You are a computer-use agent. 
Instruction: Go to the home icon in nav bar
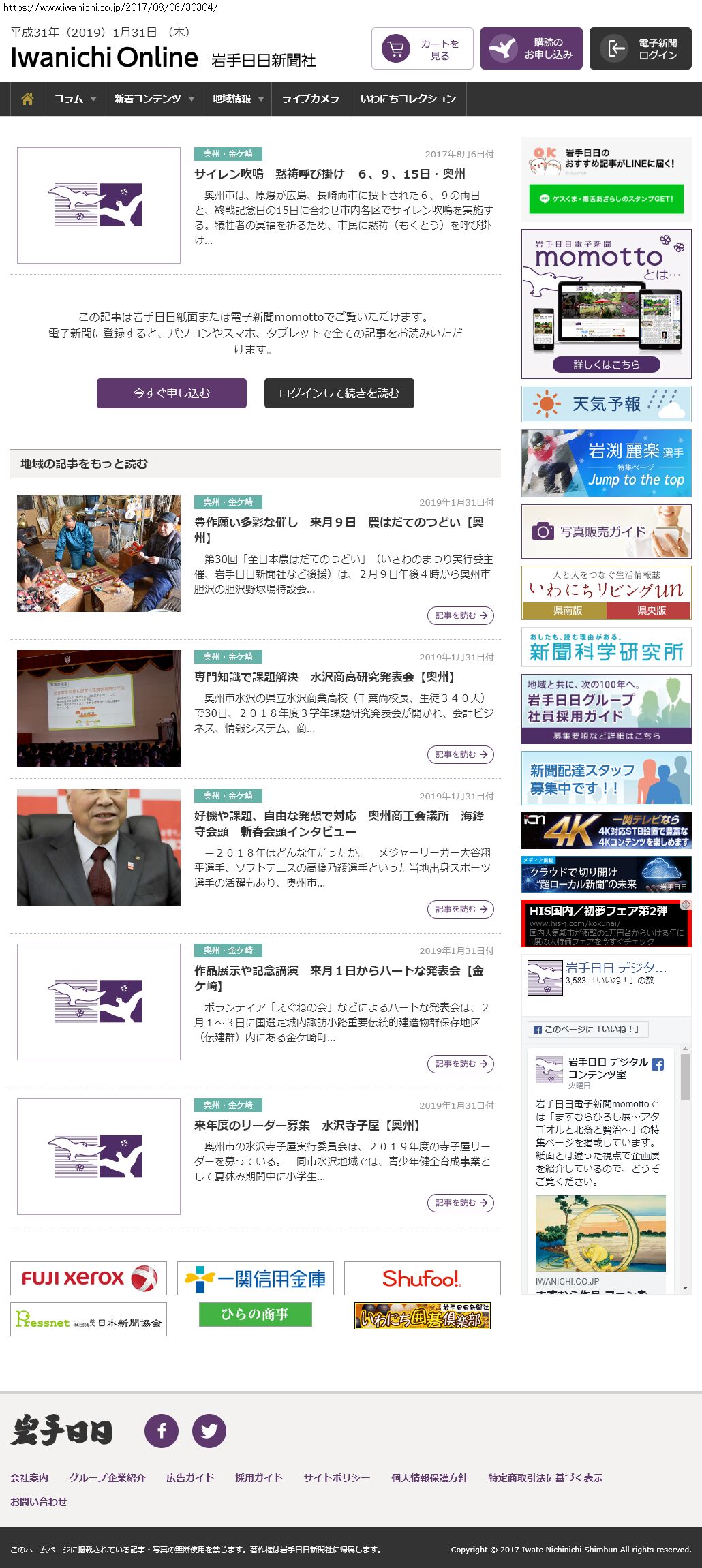pos(27,99)
